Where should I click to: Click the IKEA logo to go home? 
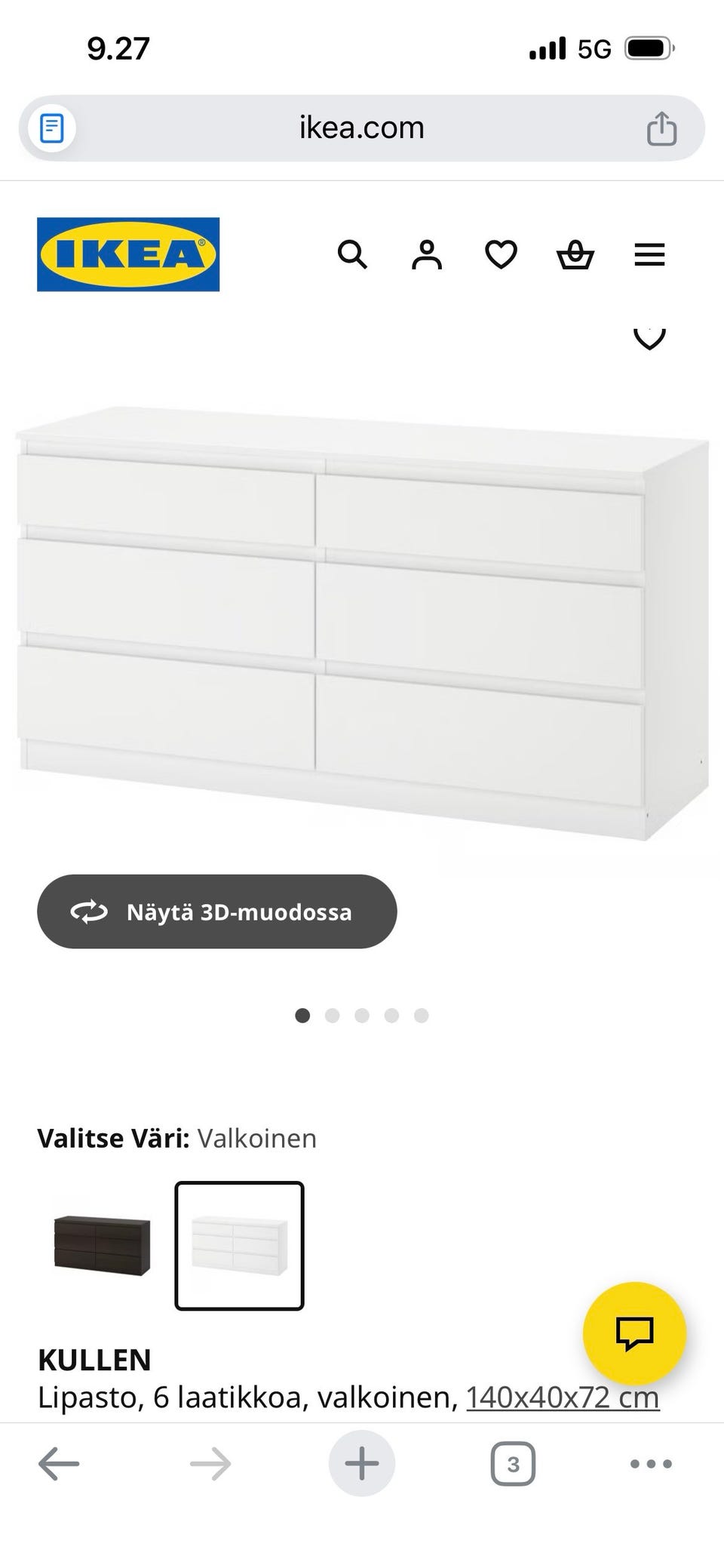(127, 254)
